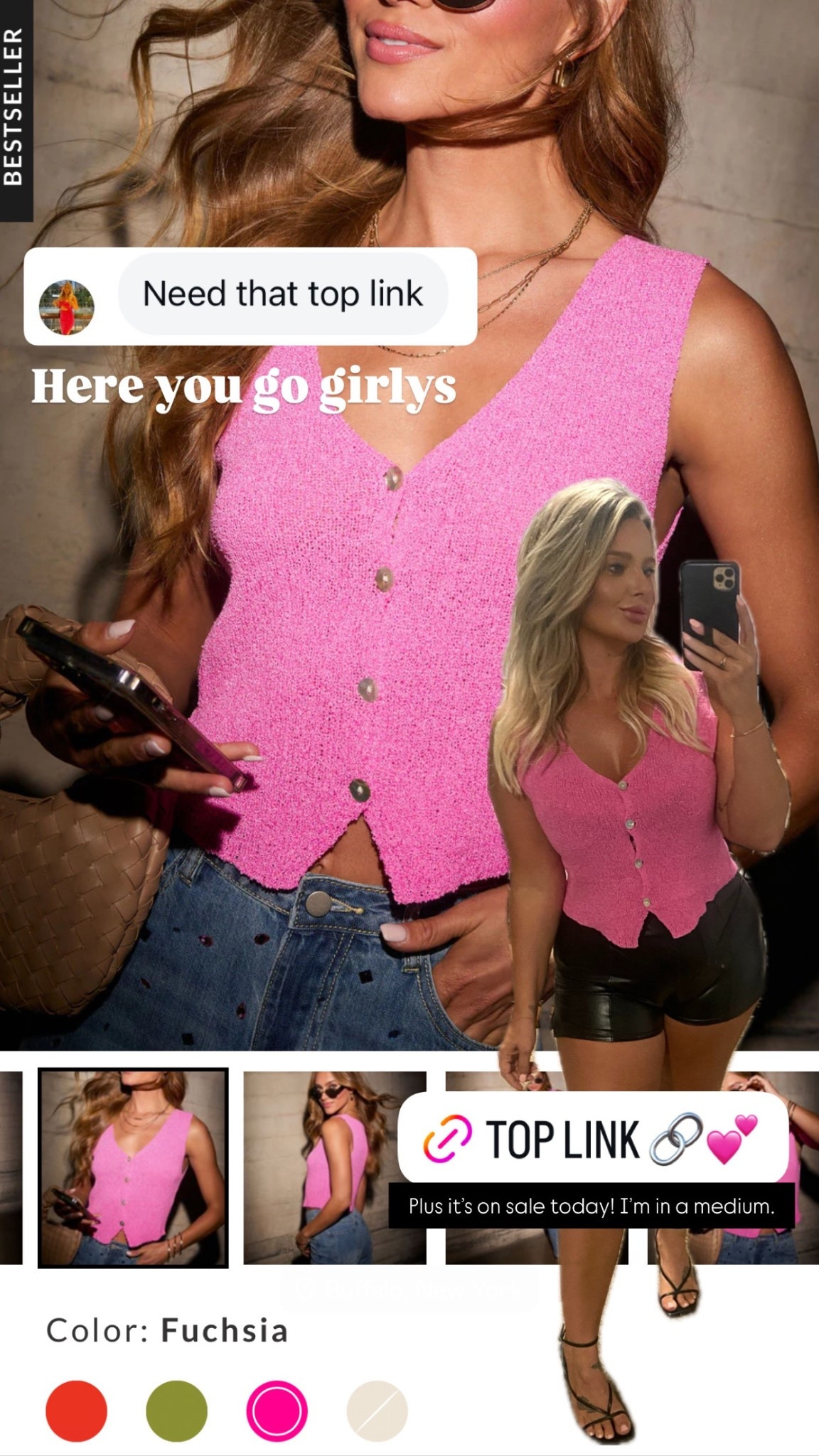Click the 'Here you go girlys' text
This screenshot has width=819, height=1456.
245,388
